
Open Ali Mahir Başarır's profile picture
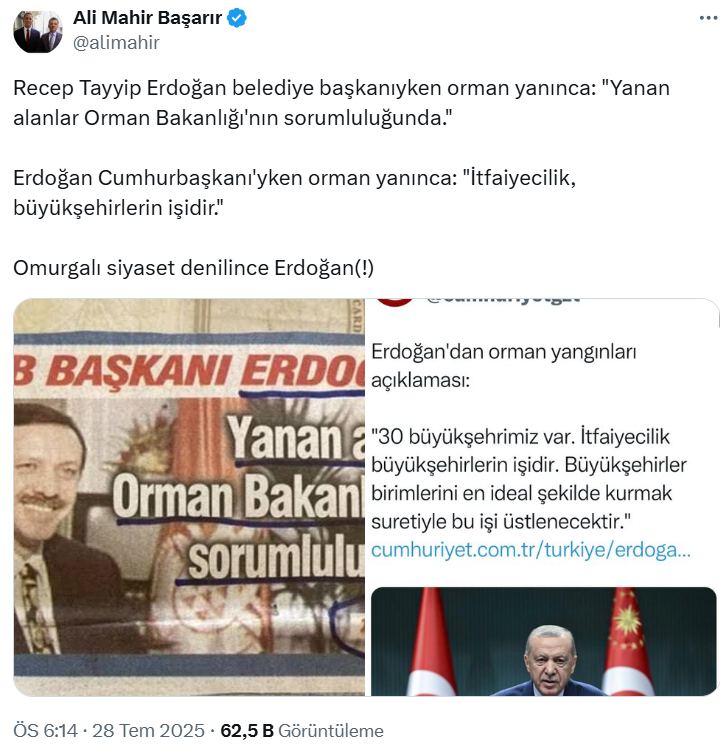coord(38,31)
